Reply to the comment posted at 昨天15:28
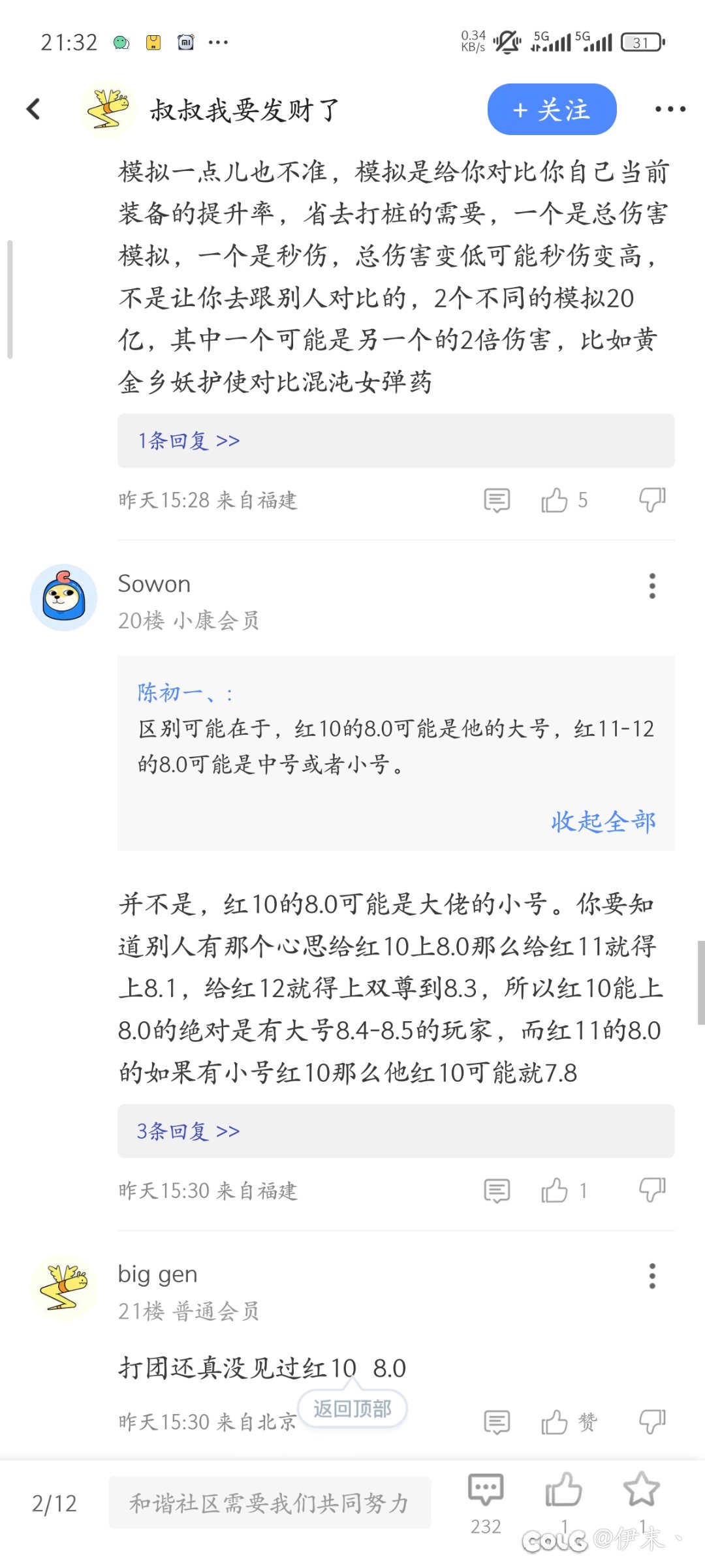 497,500
